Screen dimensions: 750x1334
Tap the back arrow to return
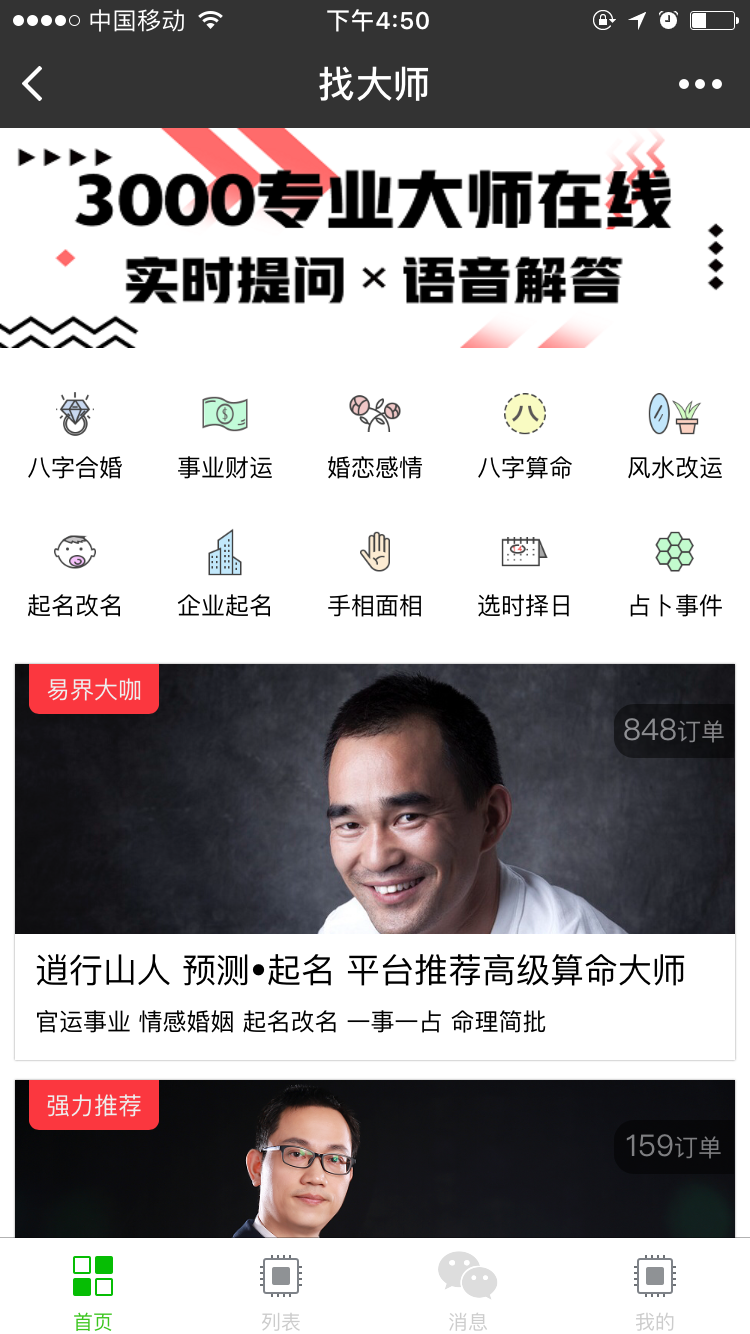[32, 84]
